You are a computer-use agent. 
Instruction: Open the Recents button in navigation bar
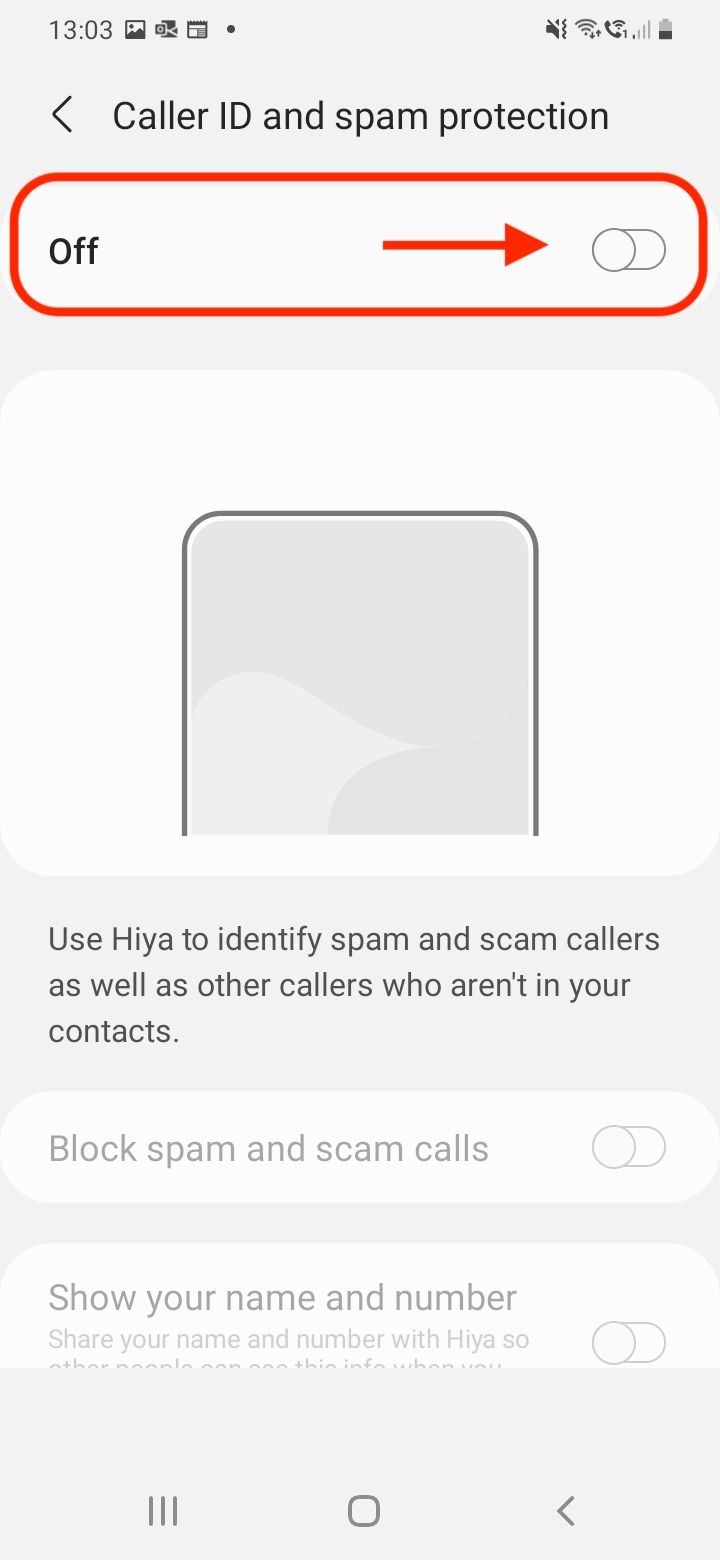(162, 1511)
